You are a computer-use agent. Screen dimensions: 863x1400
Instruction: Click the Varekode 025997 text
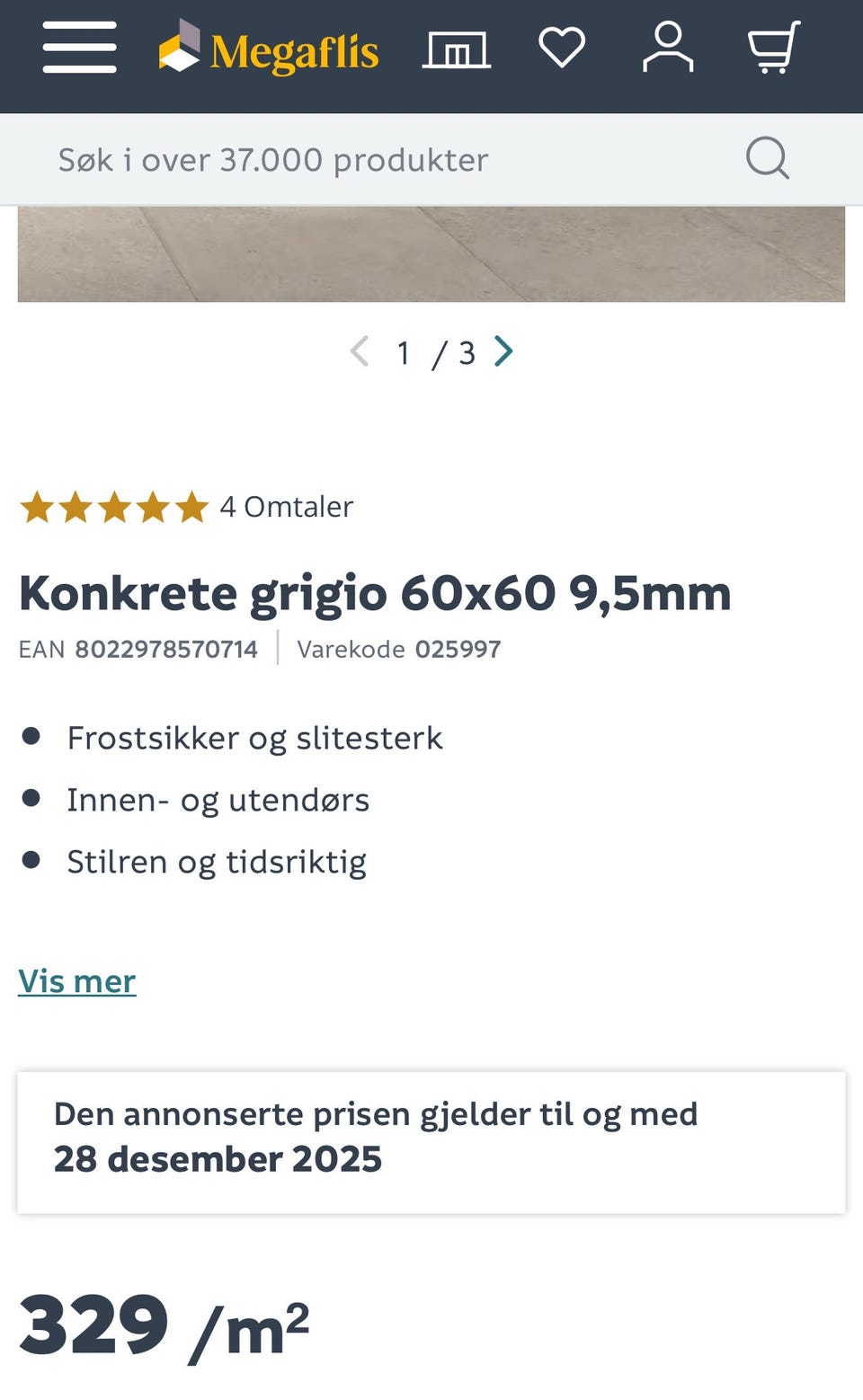(x=399, y=648)
